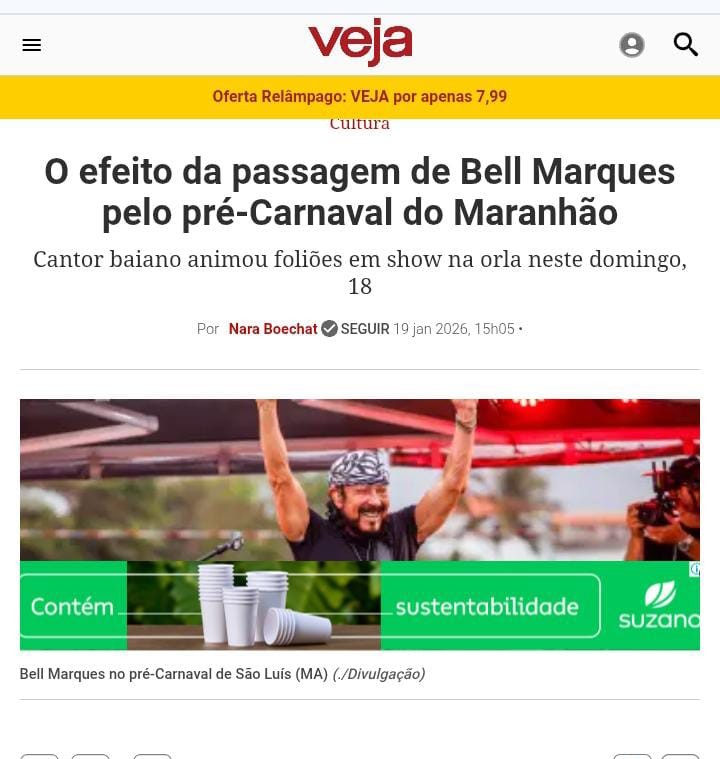
Task: Open the user account icon
Action: coord(632,45)
